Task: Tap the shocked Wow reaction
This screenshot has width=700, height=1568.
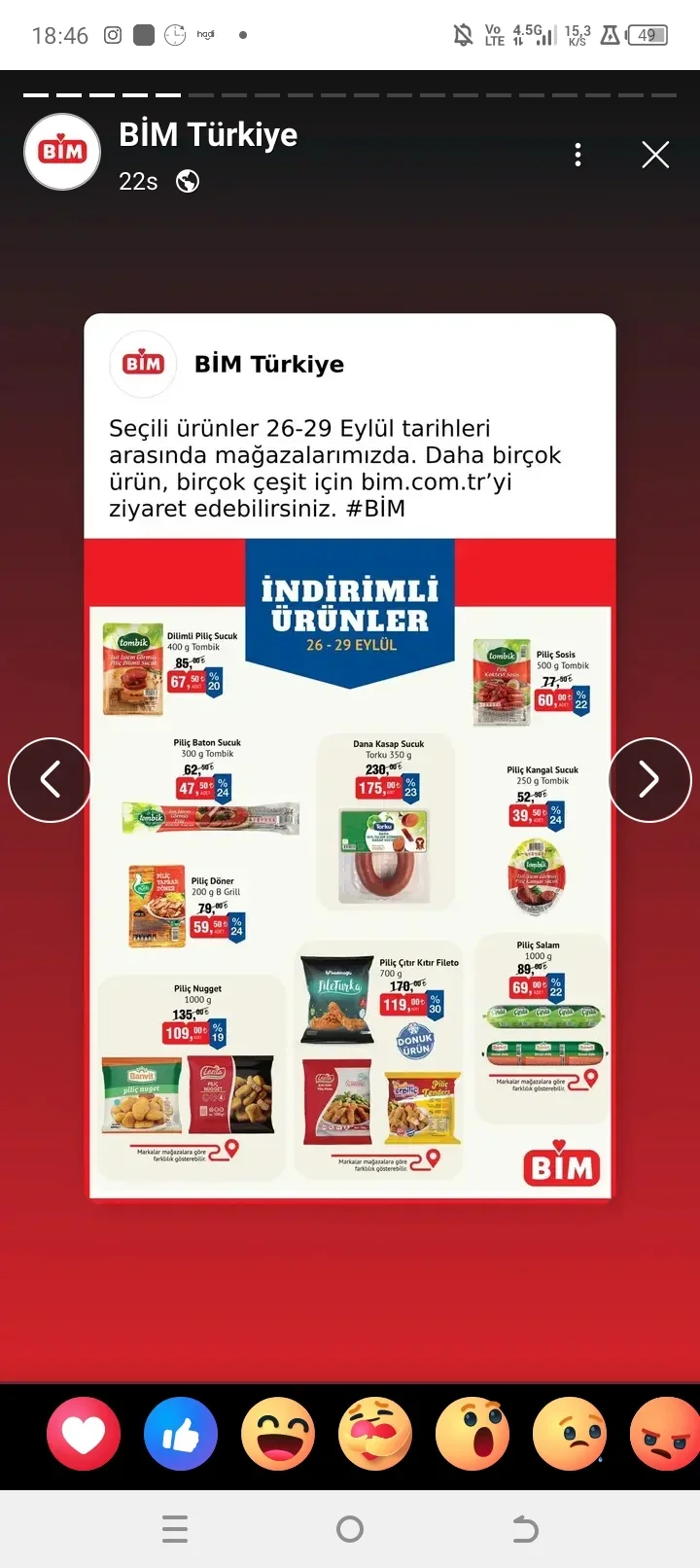Action: [472, 1433]
